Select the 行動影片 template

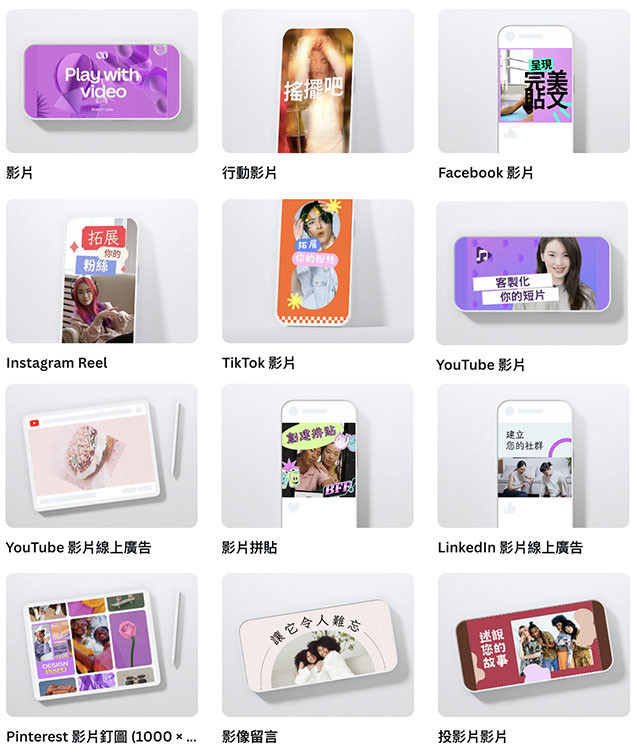[x=317, y=82]
